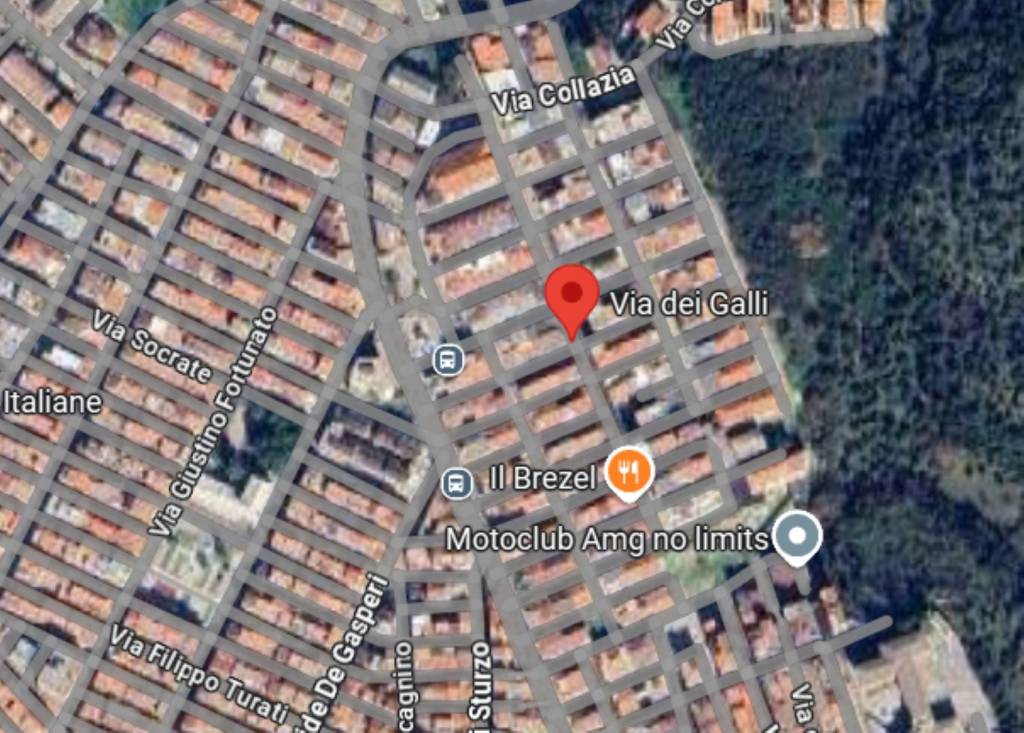Screen dimensions: 1024x733
Task: Open the Il Brezel restaurant marker
Action: pos(629,471)
